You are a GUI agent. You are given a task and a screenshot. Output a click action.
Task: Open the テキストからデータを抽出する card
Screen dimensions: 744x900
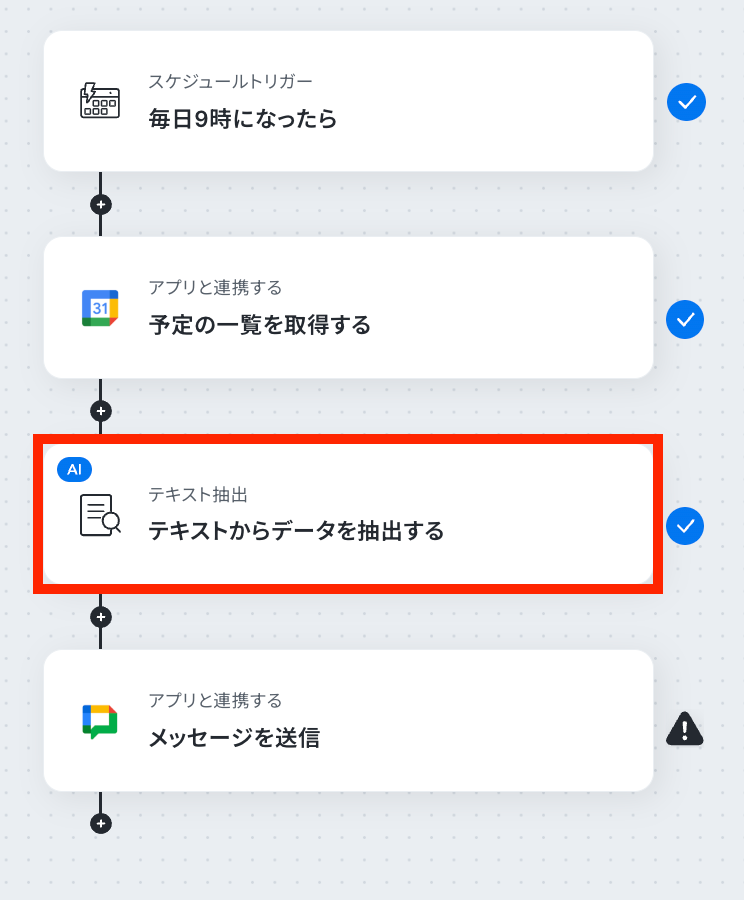coord(348,514)
